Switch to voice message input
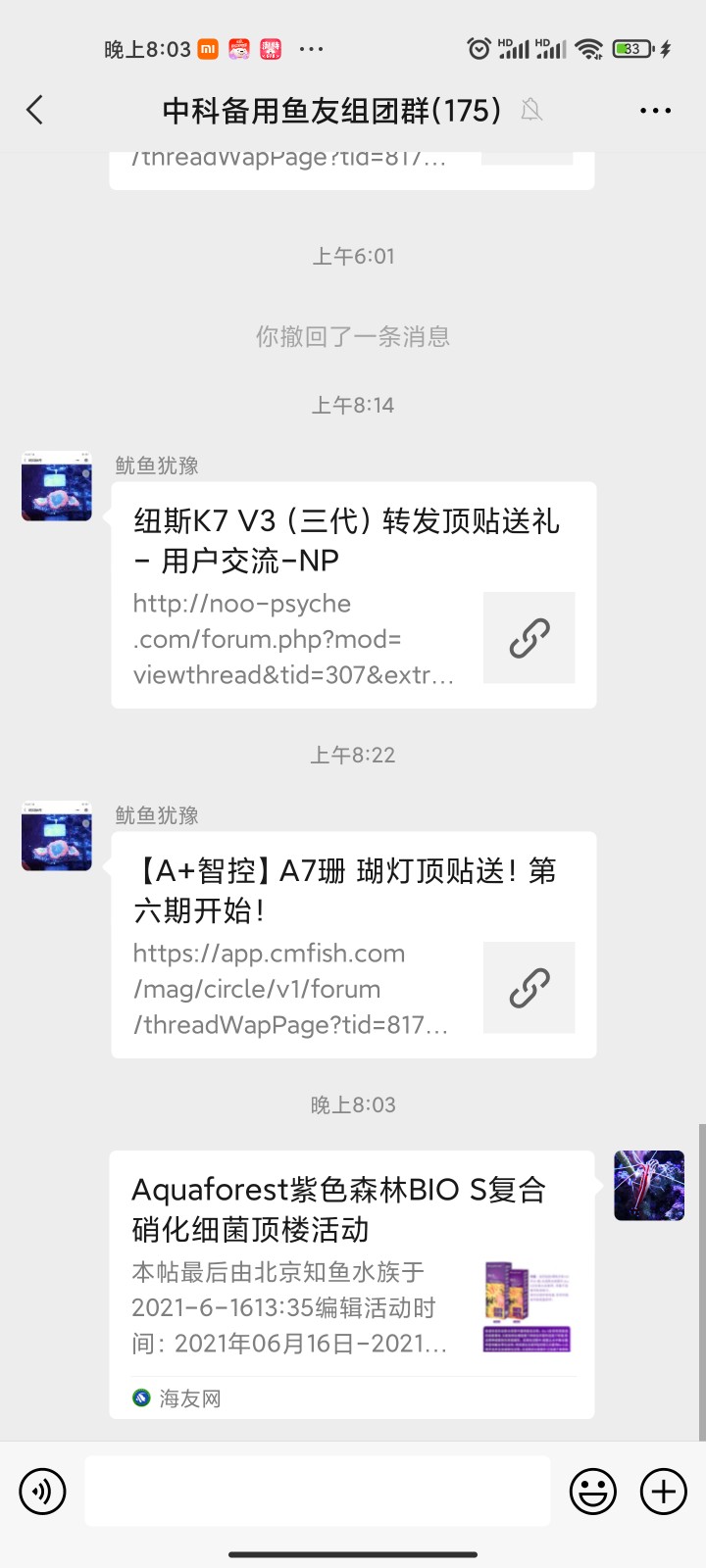 click(x=42, y=1492)
